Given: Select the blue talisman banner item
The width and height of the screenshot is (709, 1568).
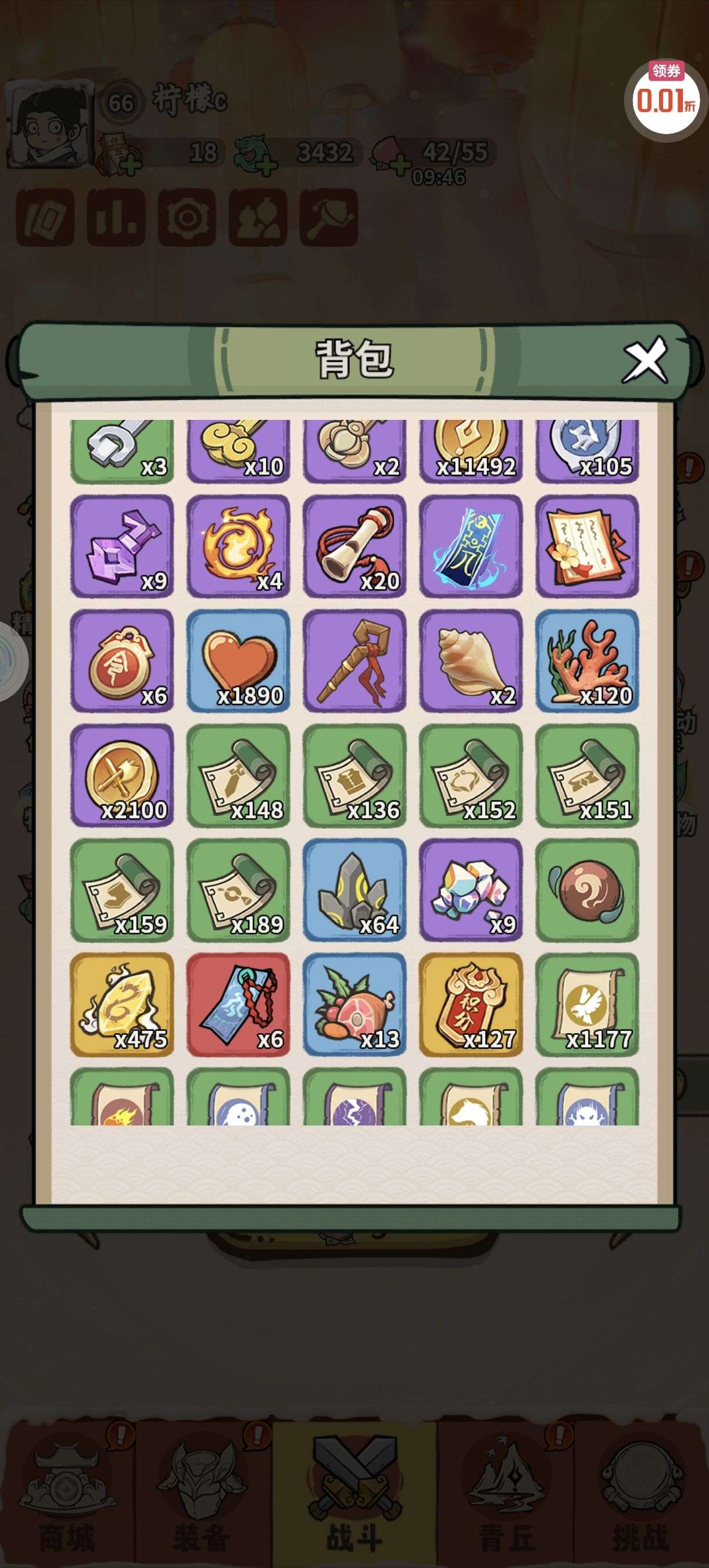Looking at the screenshot, I should coord(471,546).
